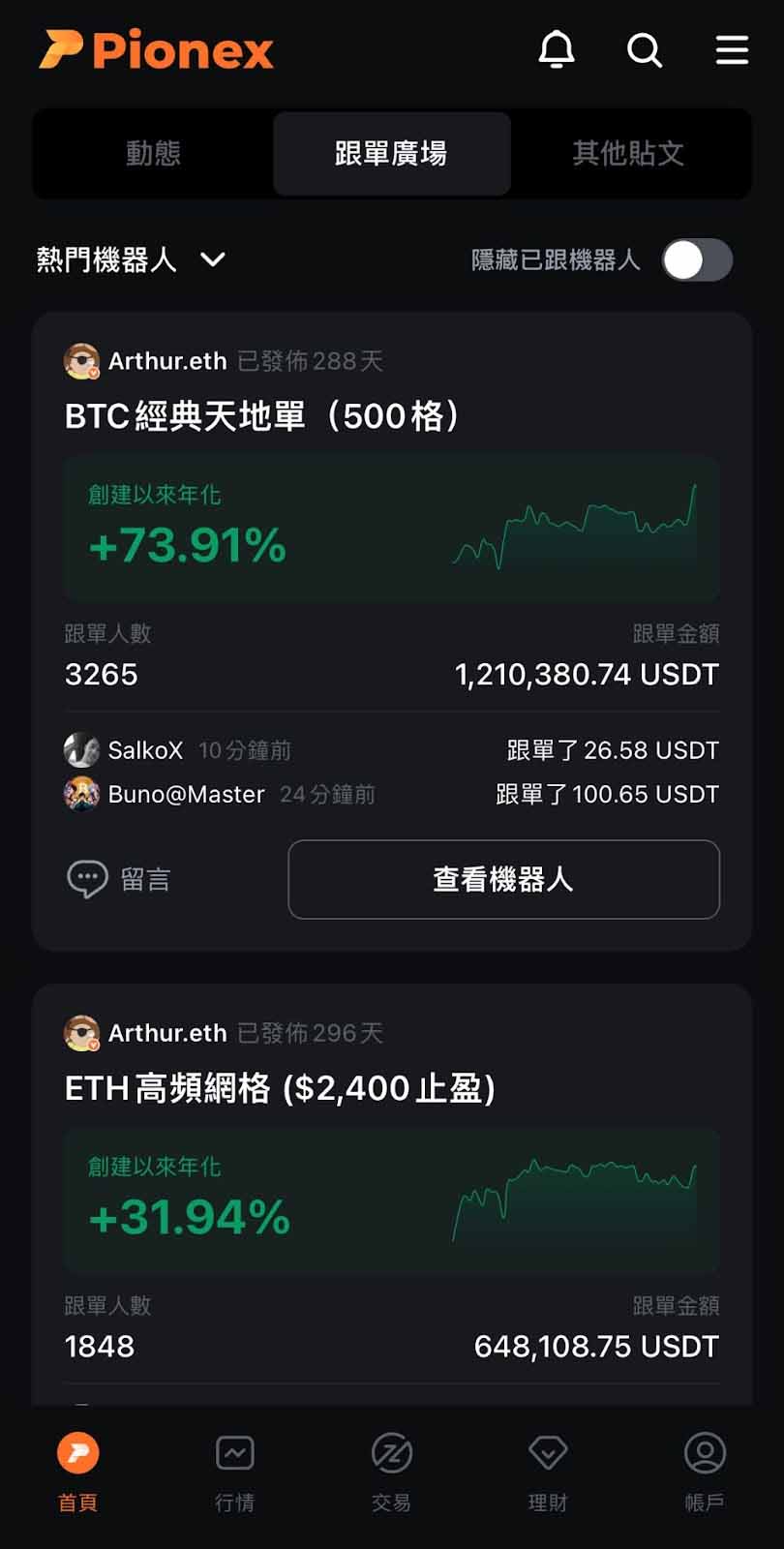Viewport: 784px width, 1549px height.
Task: Switch to the 動態 tab
Action: tap(152, 153)
